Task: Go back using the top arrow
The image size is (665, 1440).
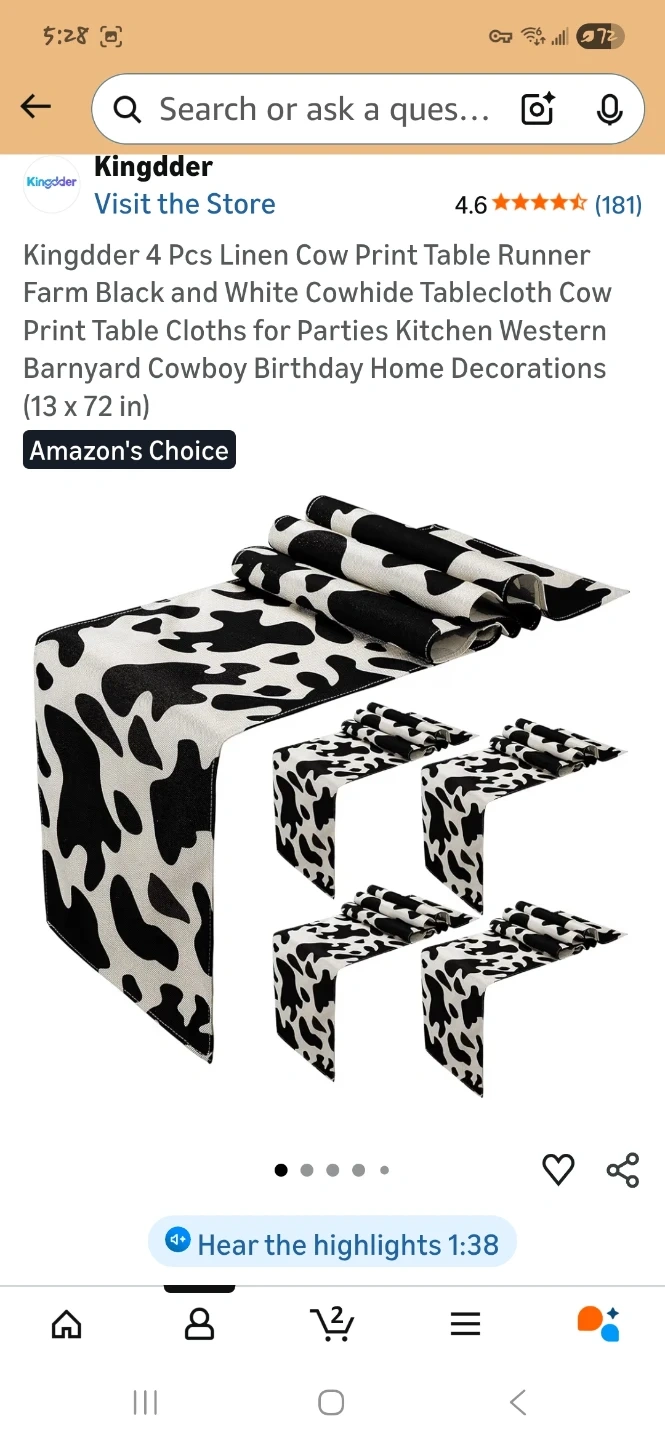Action: [x=36, y=107]
